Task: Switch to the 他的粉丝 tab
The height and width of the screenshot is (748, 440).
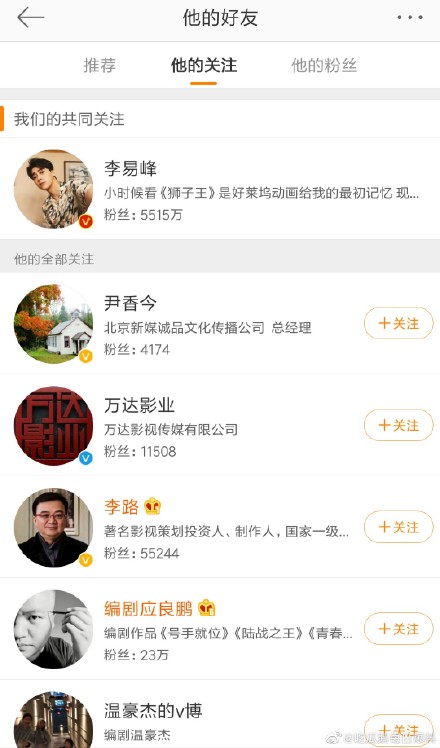Action: (x=324, y=65)
